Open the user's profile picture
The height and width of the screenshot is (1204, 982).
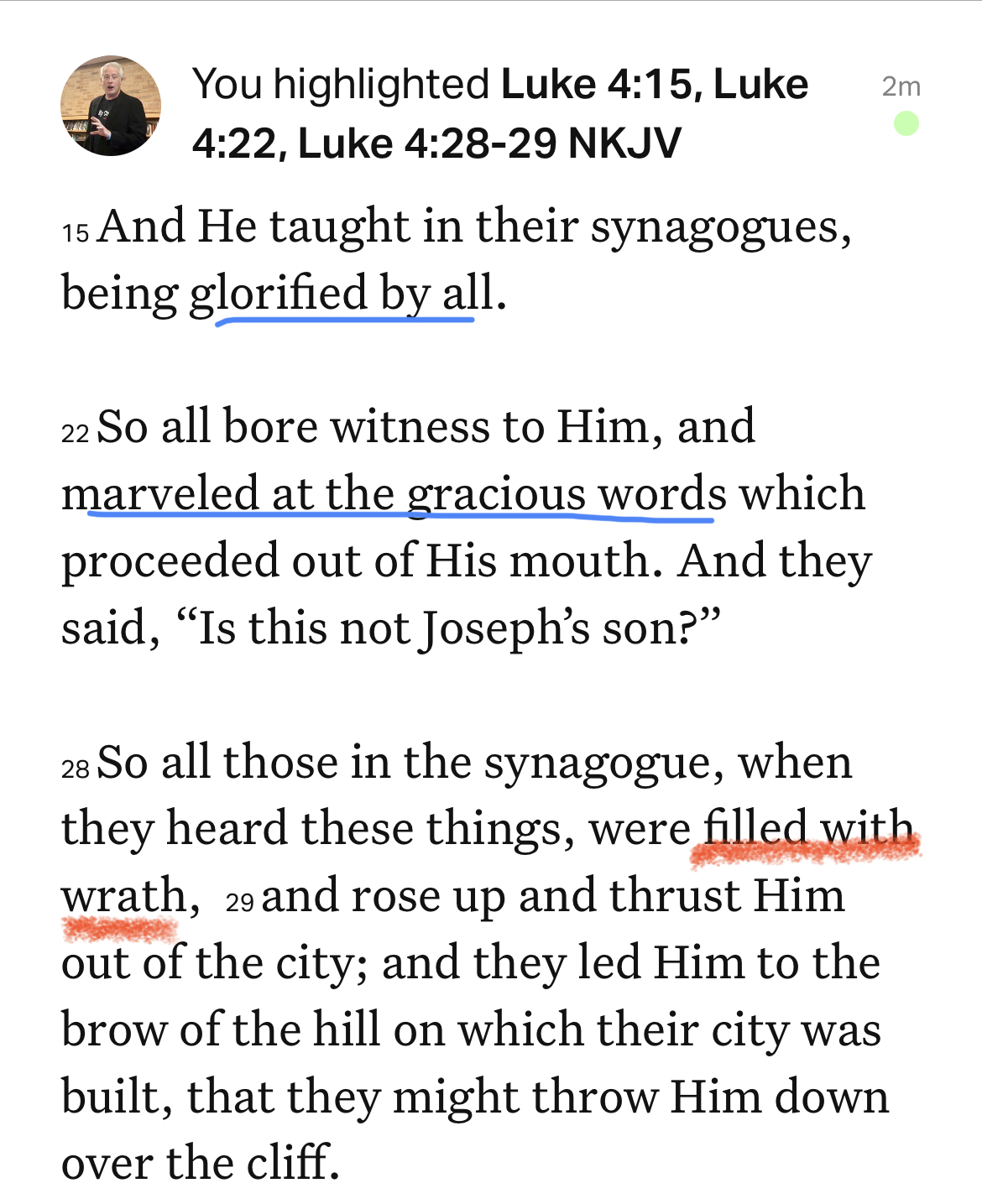110,107
